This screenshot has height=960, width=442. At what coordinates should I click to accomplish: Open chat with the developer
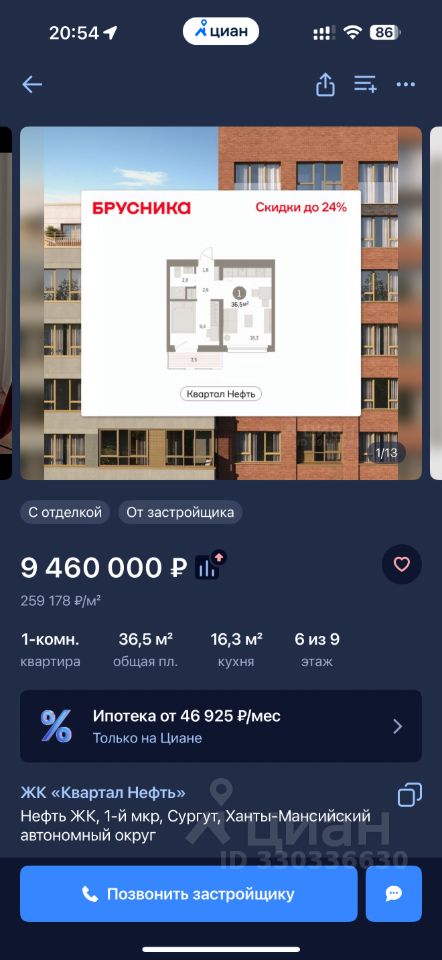click(x=394, y=894)
